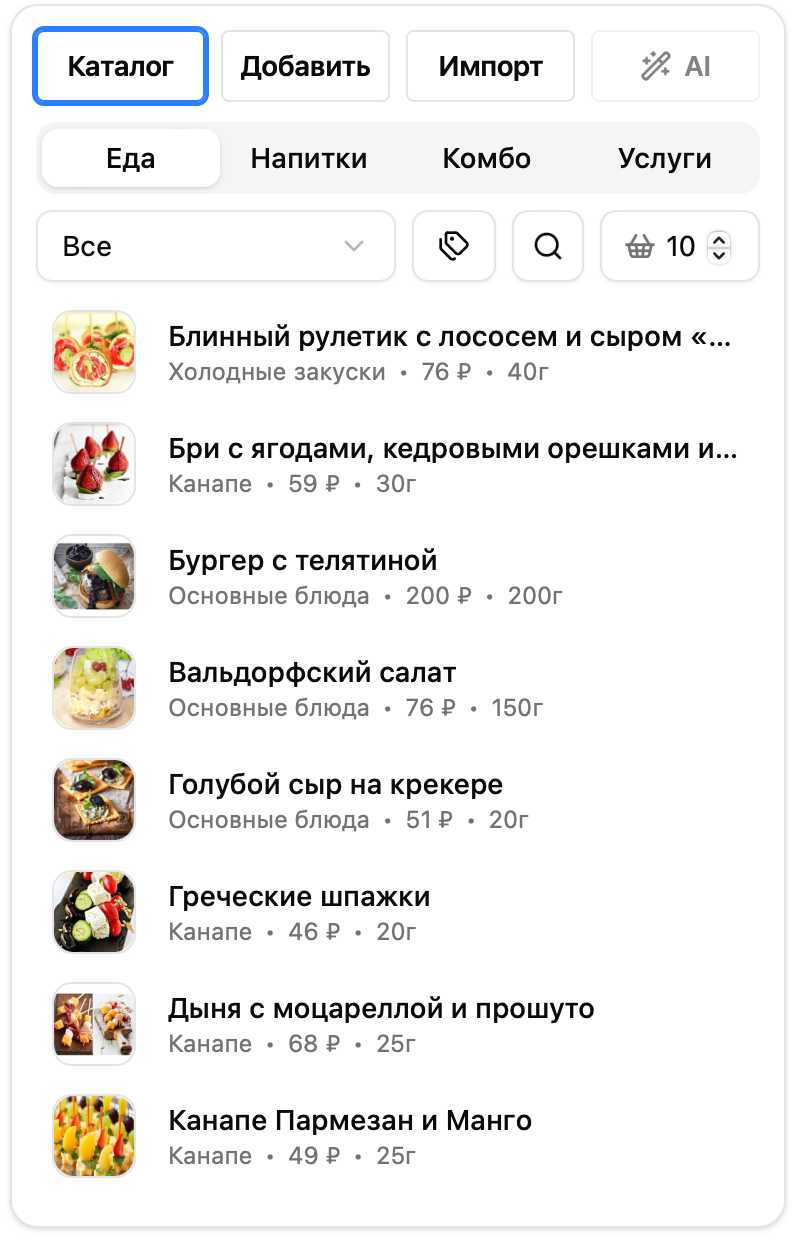Open Дыня с моцареллой и прошуто

click(x=381, y=1024)
